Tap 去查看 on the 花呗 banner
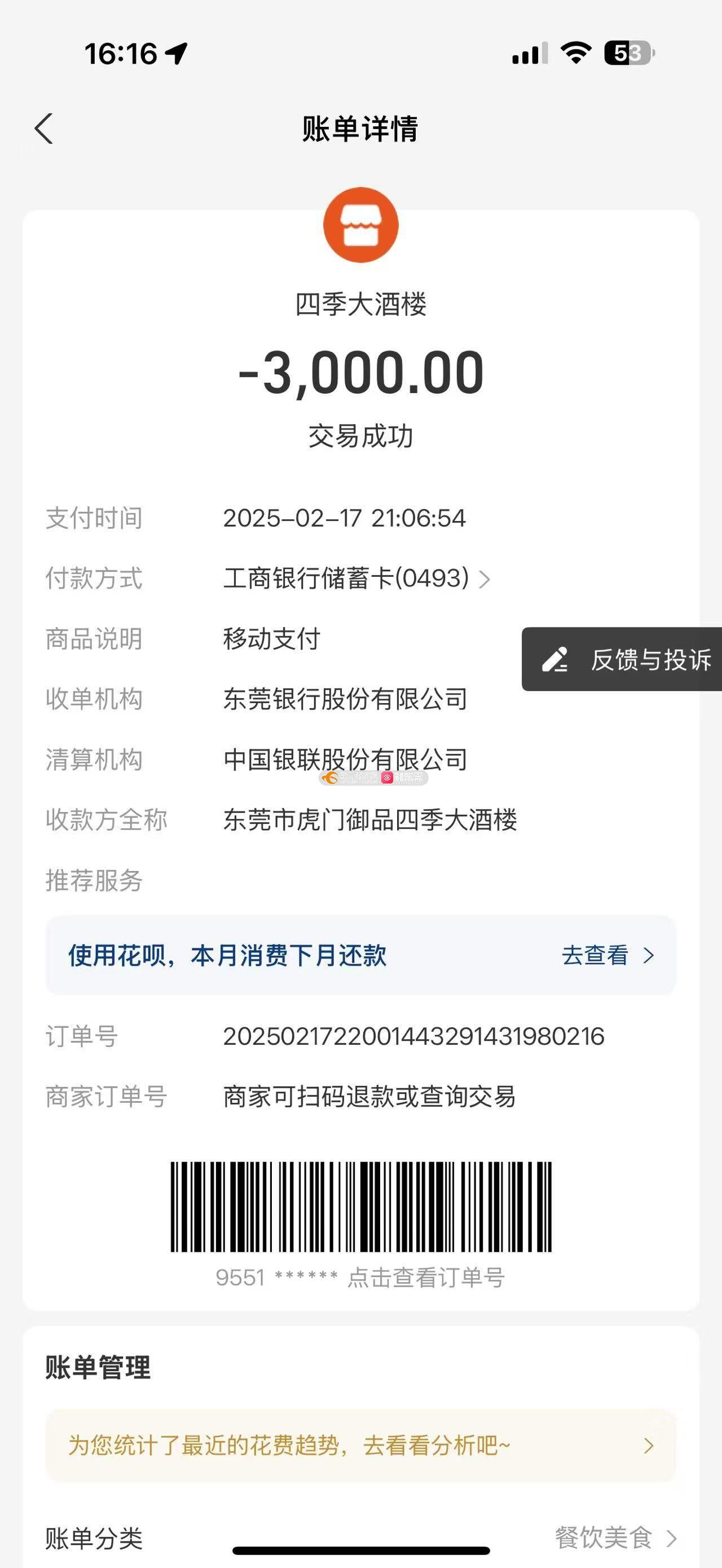 coord(606,955)
